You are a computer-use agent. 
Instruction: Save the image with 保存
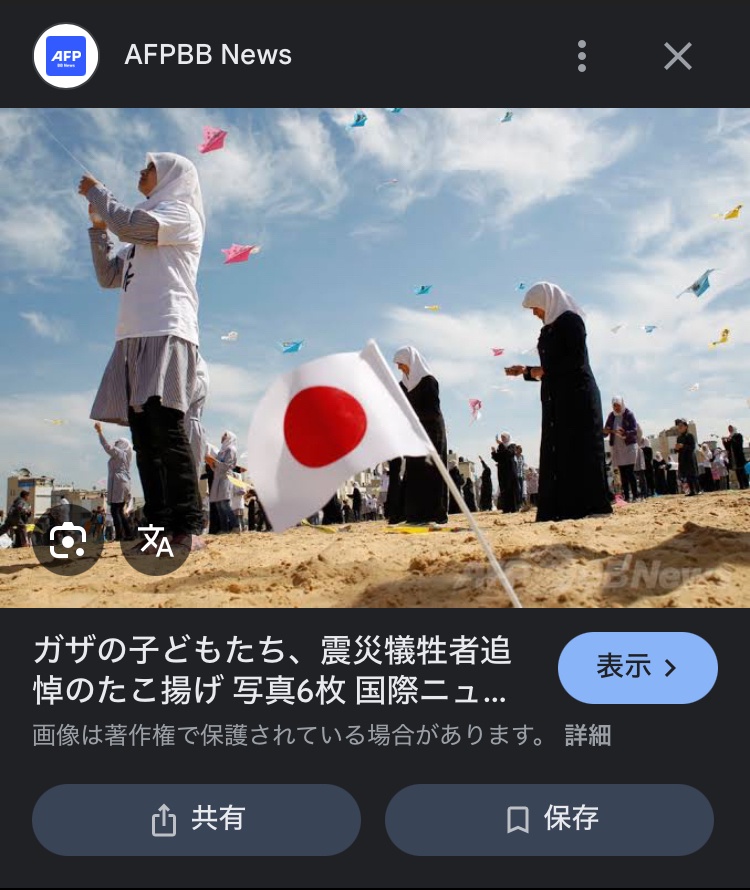549,820
